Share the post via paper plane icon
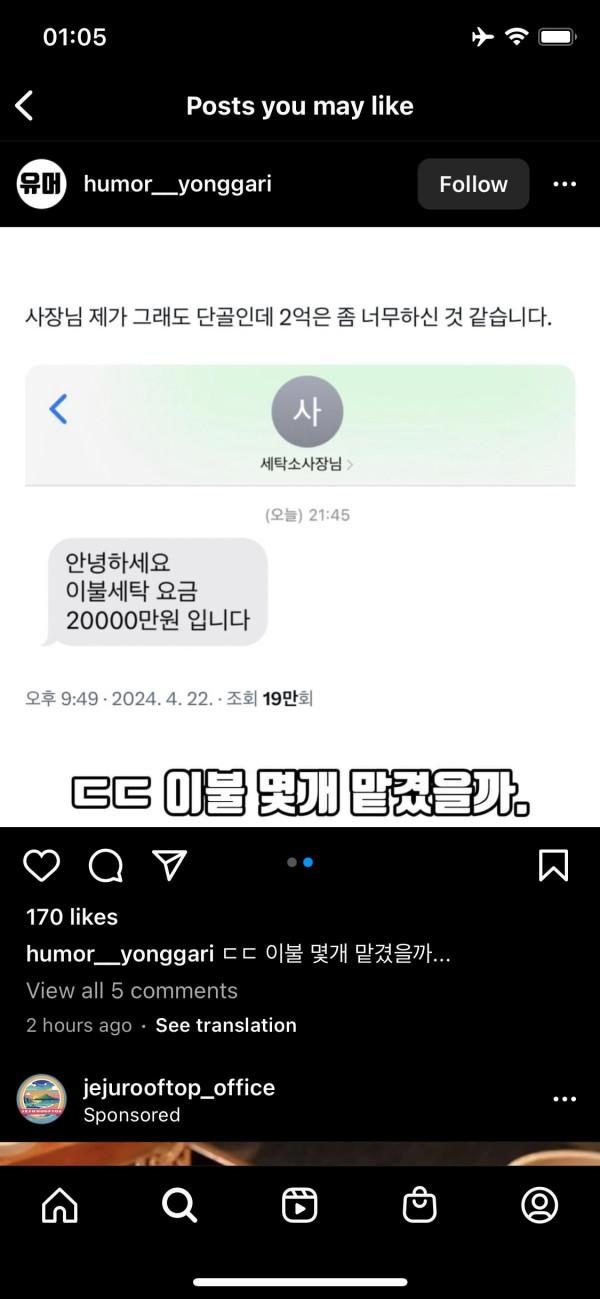The image size is (600, 1299). [x=170, y=866]
